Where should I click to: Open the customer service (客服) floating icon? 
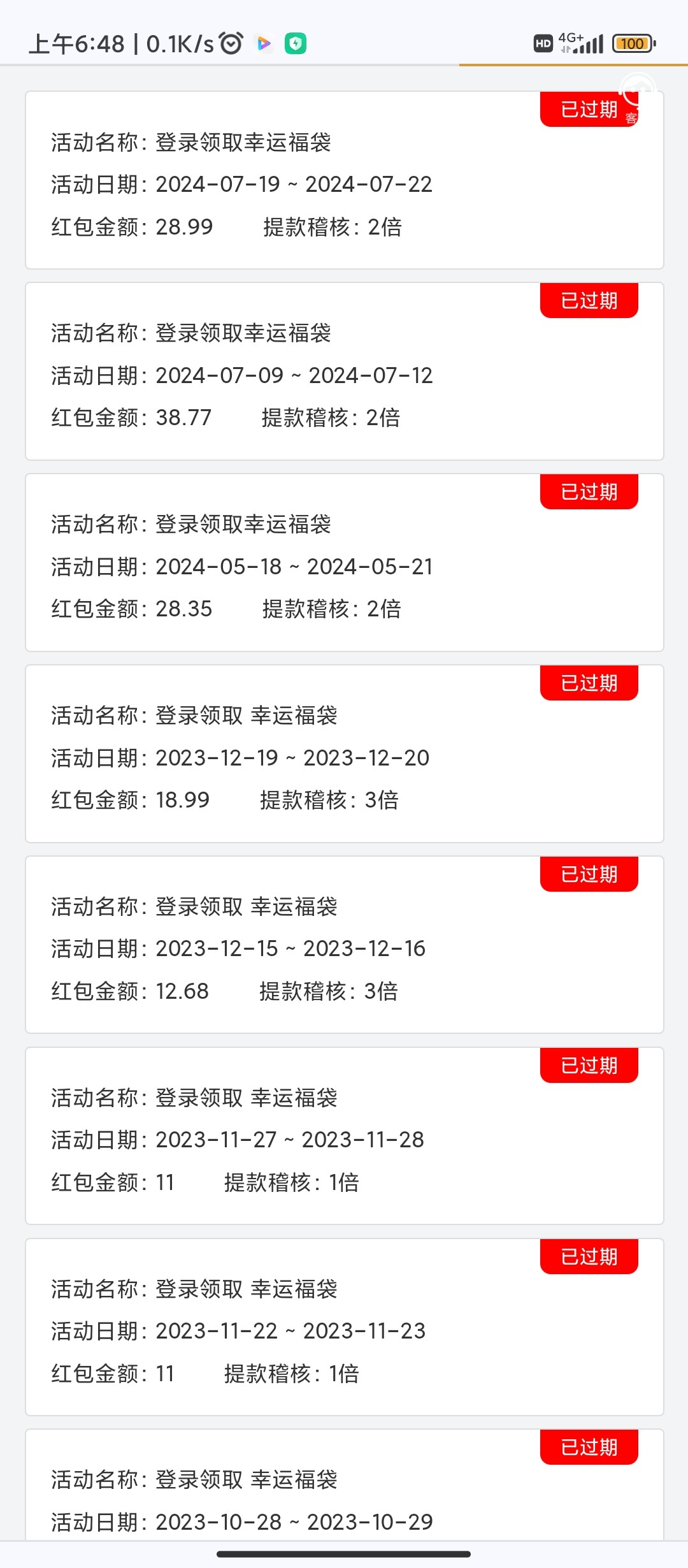pos(638,96)
